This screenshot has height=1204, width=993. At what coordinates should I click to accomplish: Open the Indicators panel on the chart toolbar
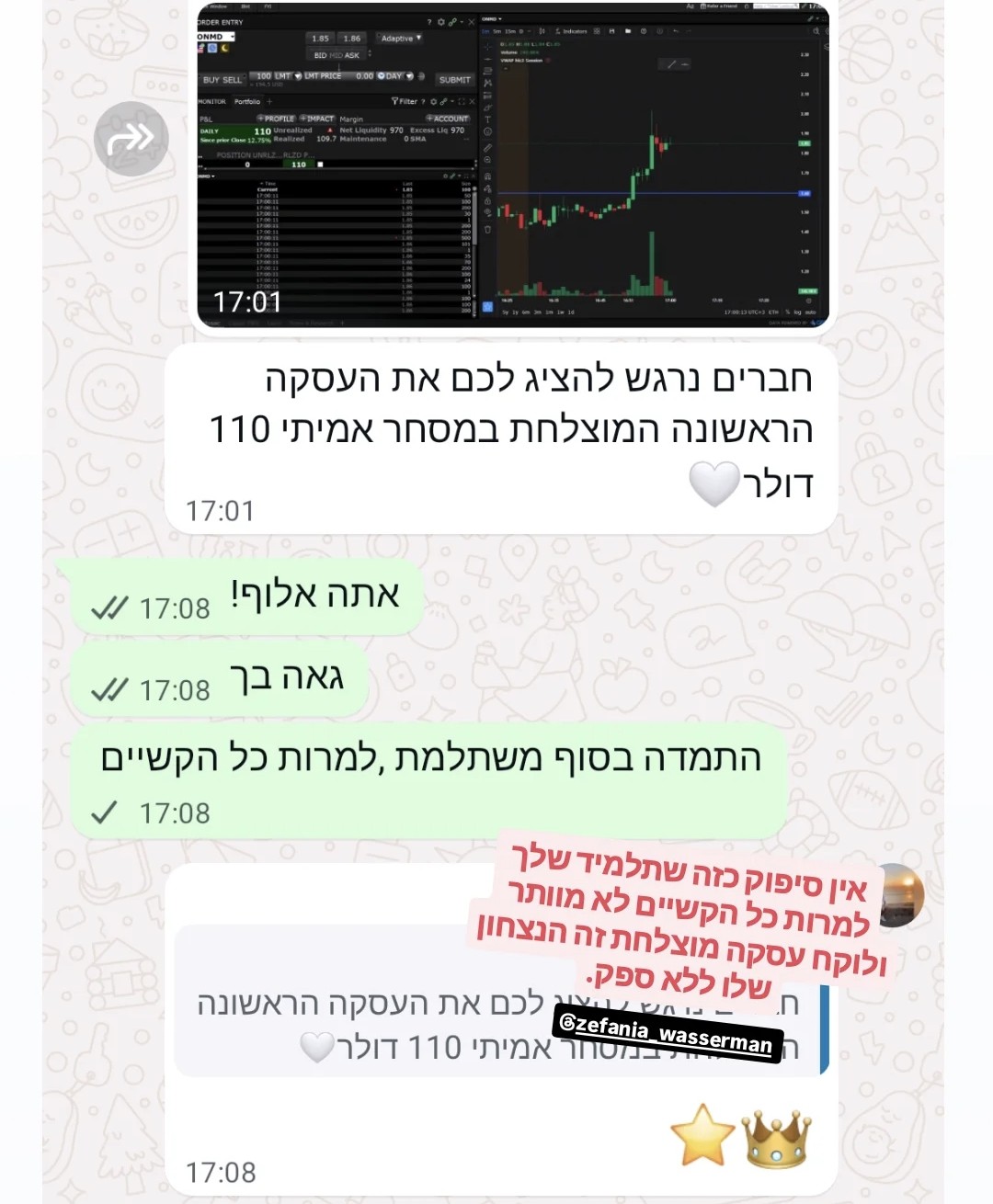(x=576, y=31)
